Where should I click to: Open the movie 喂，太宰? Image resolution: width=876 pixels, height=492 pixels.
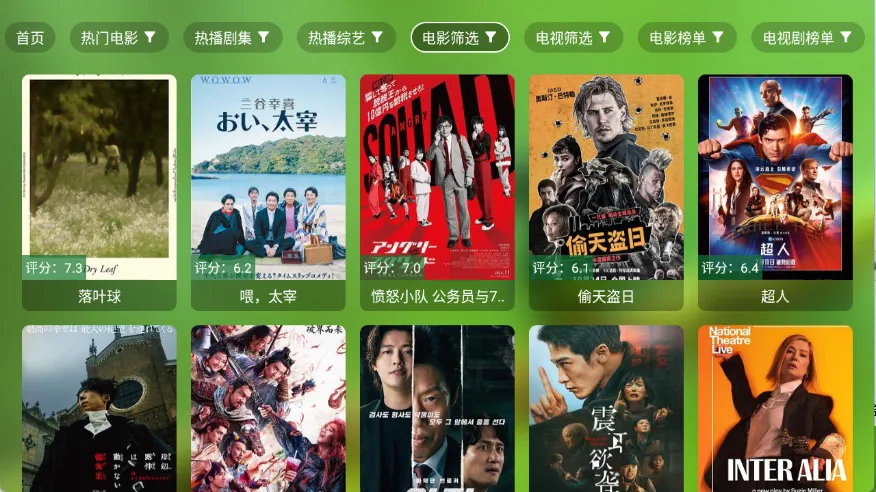click(x=268, y=190)
